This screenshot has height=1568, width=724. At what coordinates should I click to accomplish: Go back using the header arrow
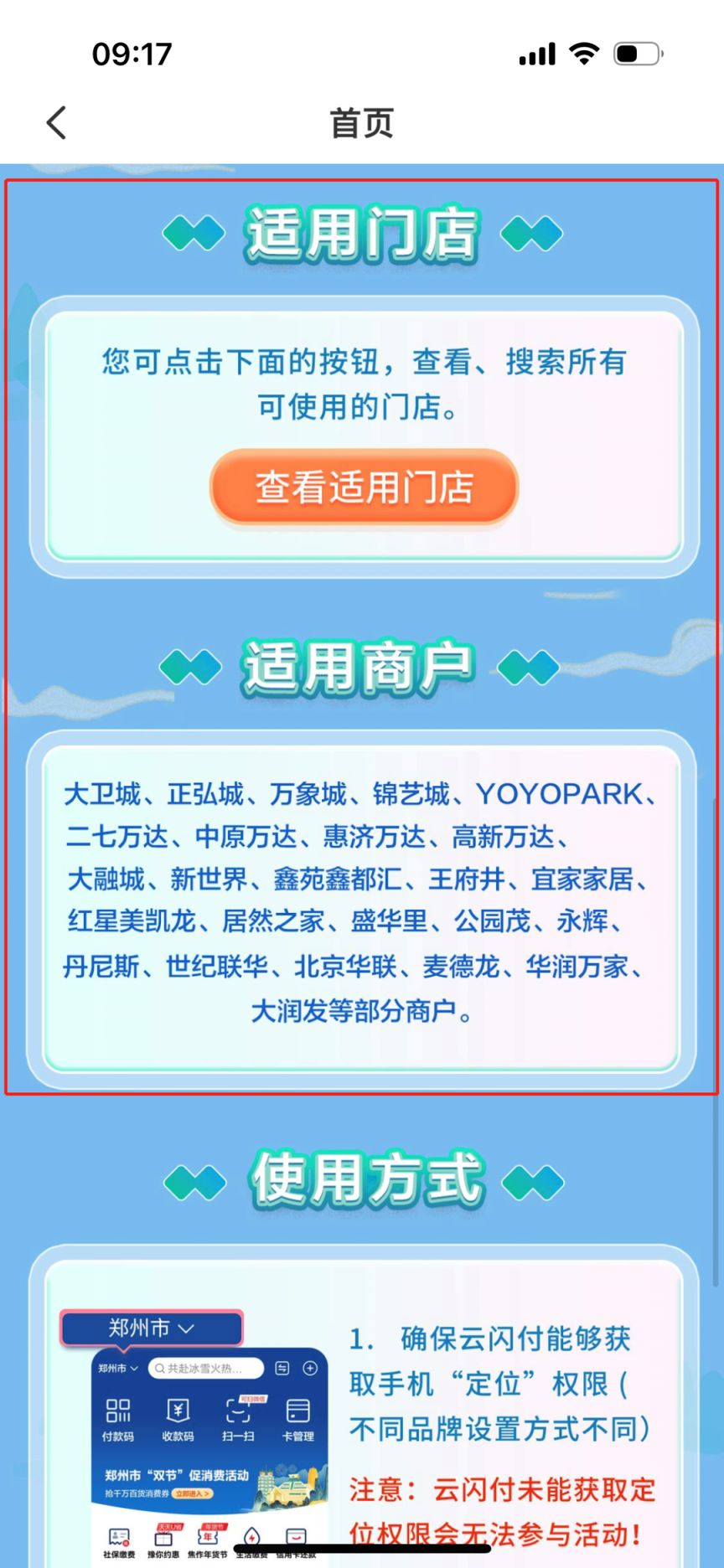pyautogui.click(x=56, y=123)
